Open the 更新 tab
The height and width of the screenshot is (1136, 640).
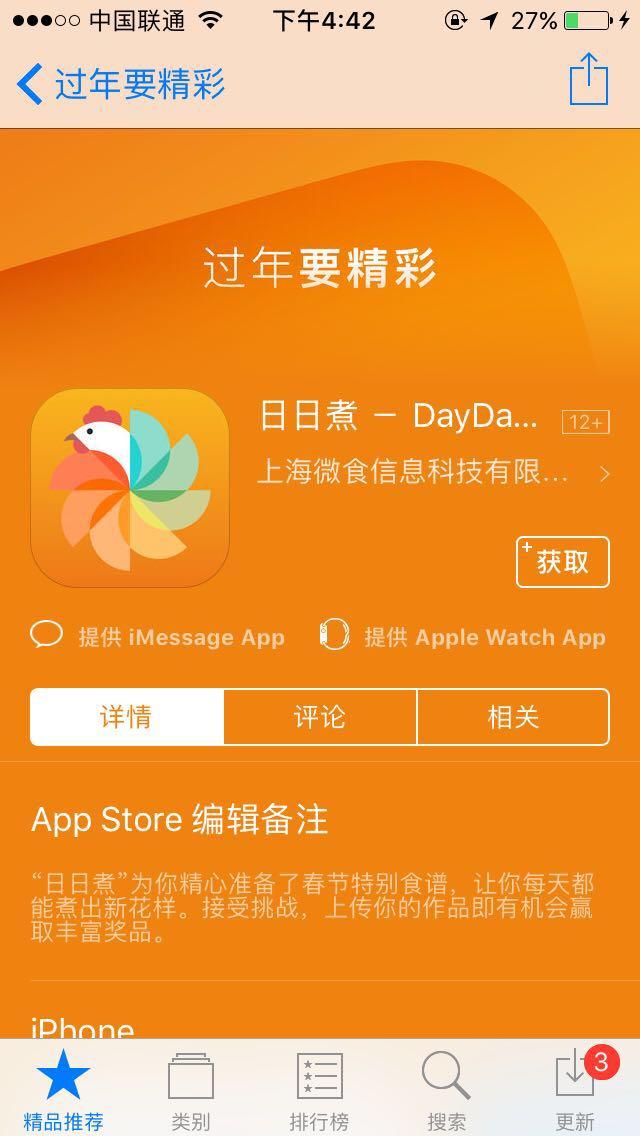click(x=576, y=1090)
